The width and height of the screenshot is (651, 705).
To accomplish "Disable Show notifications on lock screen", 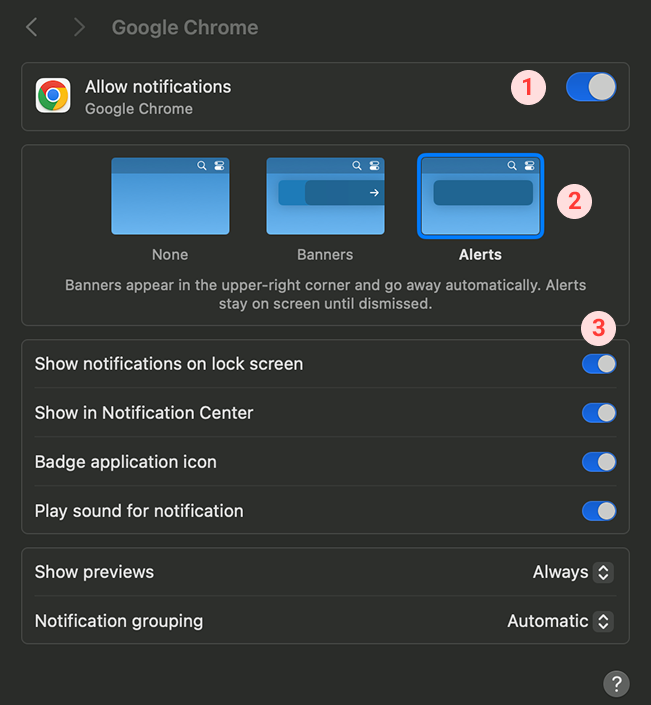I will pyautogui.click(x=599, y=364).
